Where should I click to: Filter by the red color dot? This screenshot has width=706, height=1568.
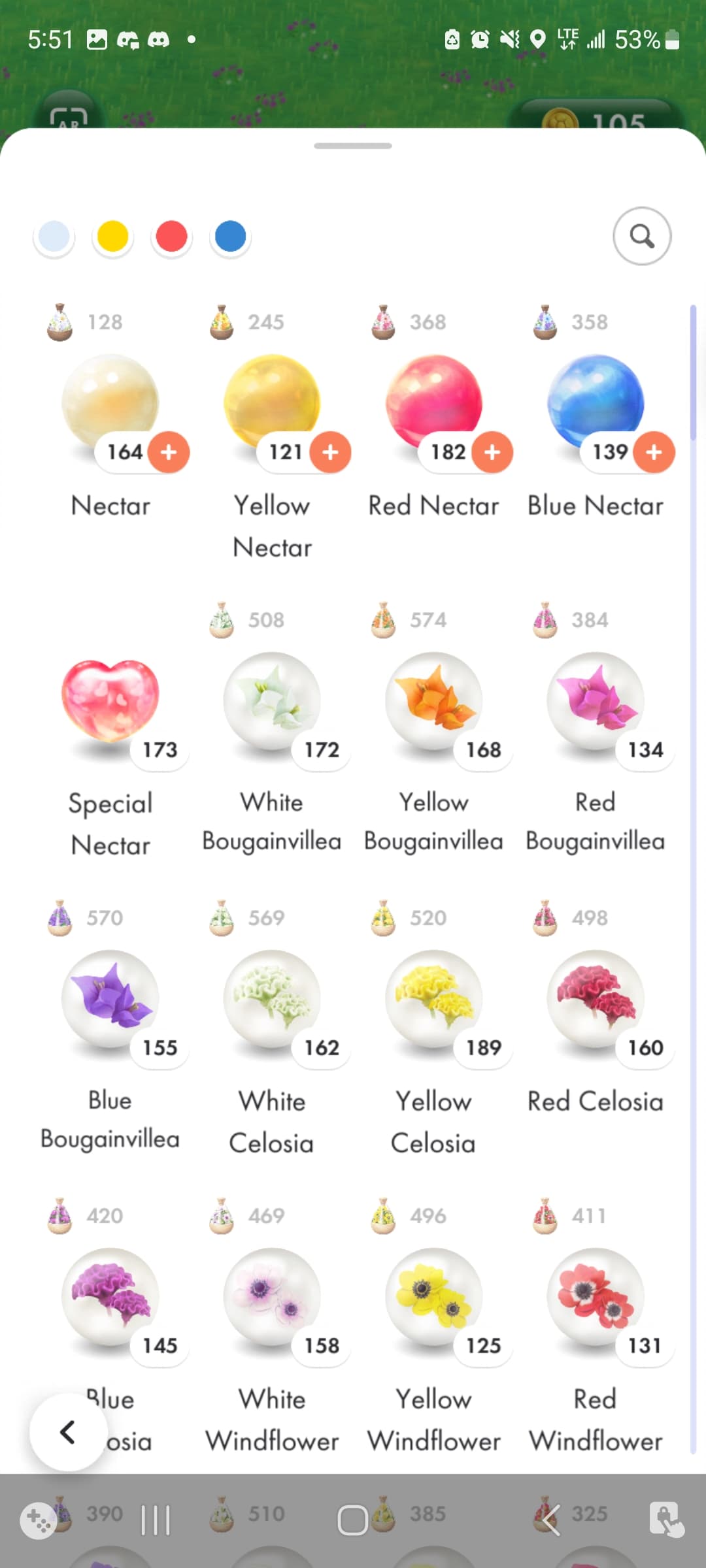point(172,237)
